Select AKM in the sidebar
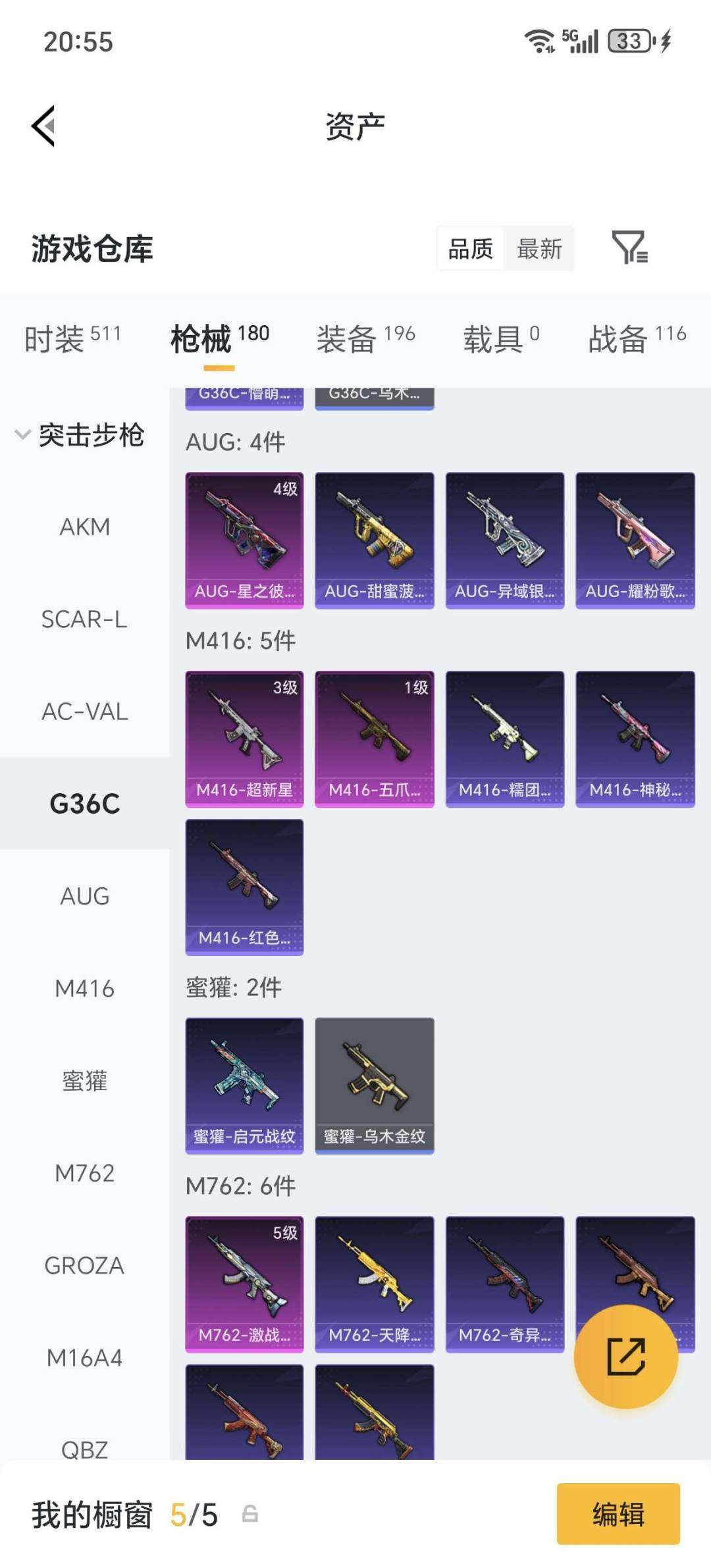 pos(84,527)
